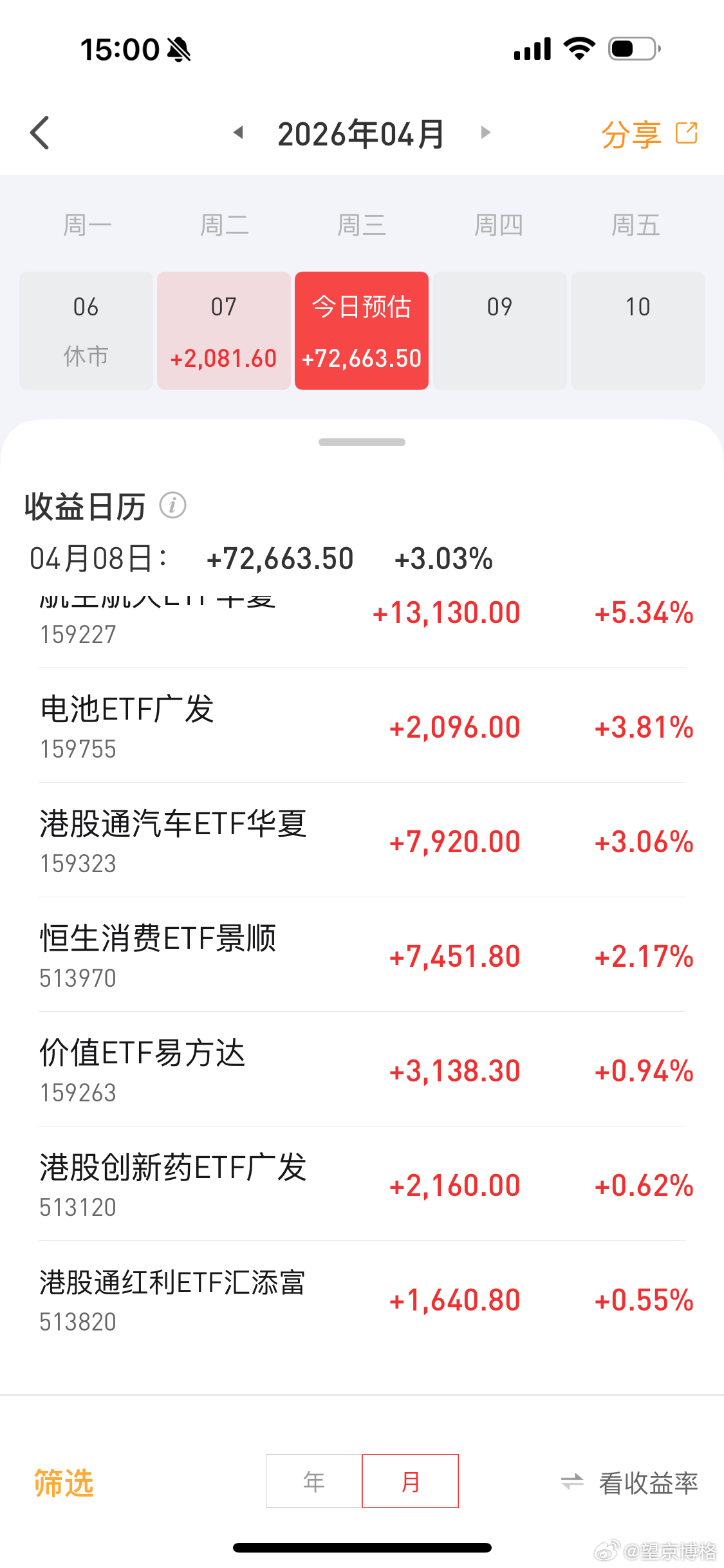Select the 今日预估 date cell

362,330
